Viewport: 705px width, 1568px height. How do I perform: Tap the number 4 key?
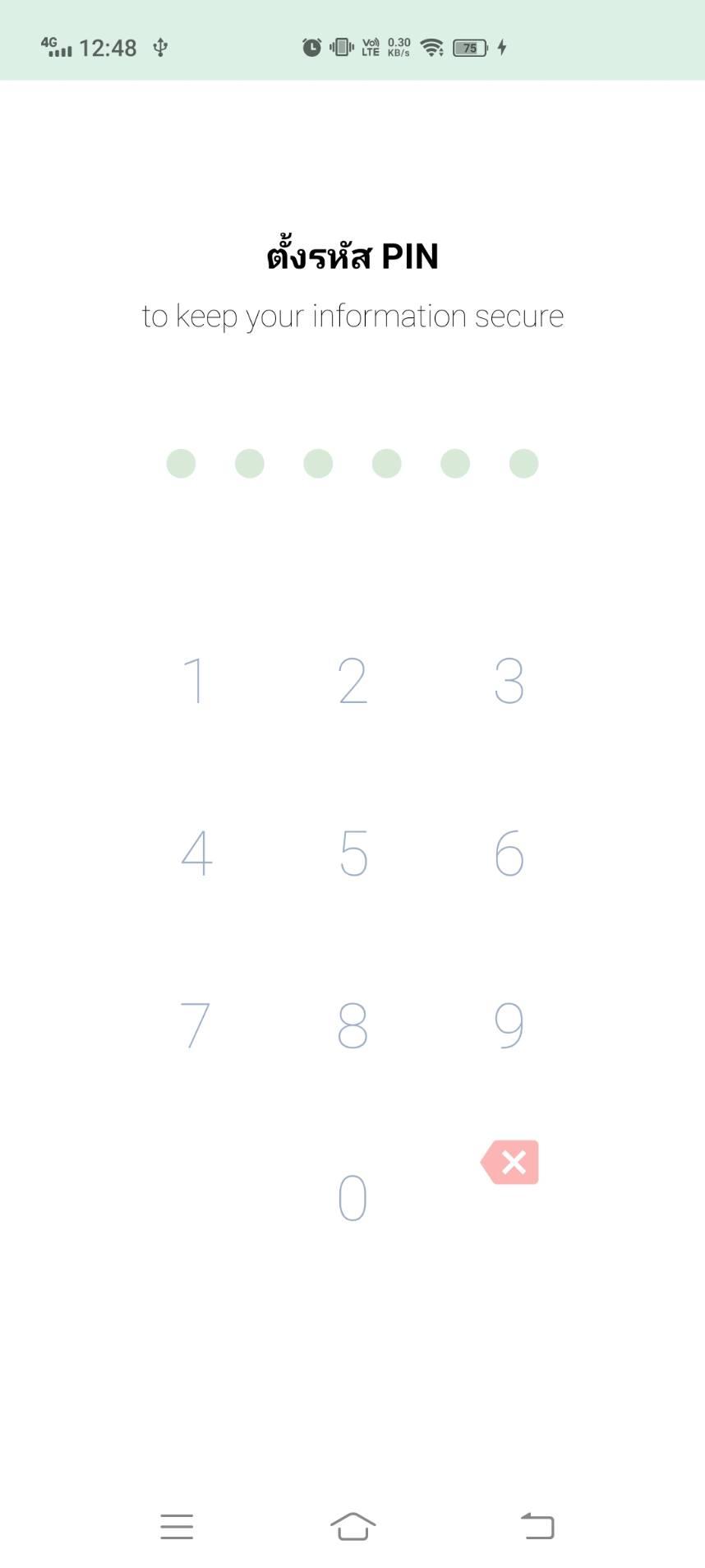click(196, 853)
